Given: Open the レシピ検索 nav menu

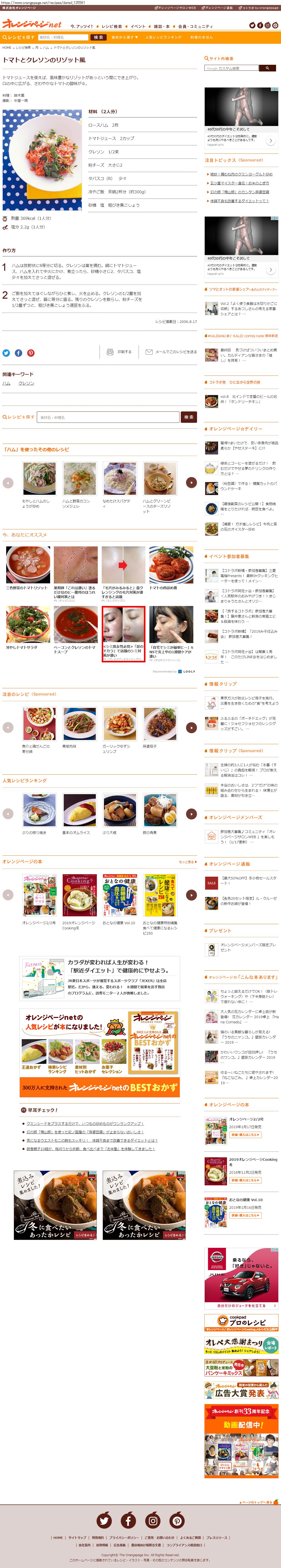Looking at the screenshot, I should point(111,26).
